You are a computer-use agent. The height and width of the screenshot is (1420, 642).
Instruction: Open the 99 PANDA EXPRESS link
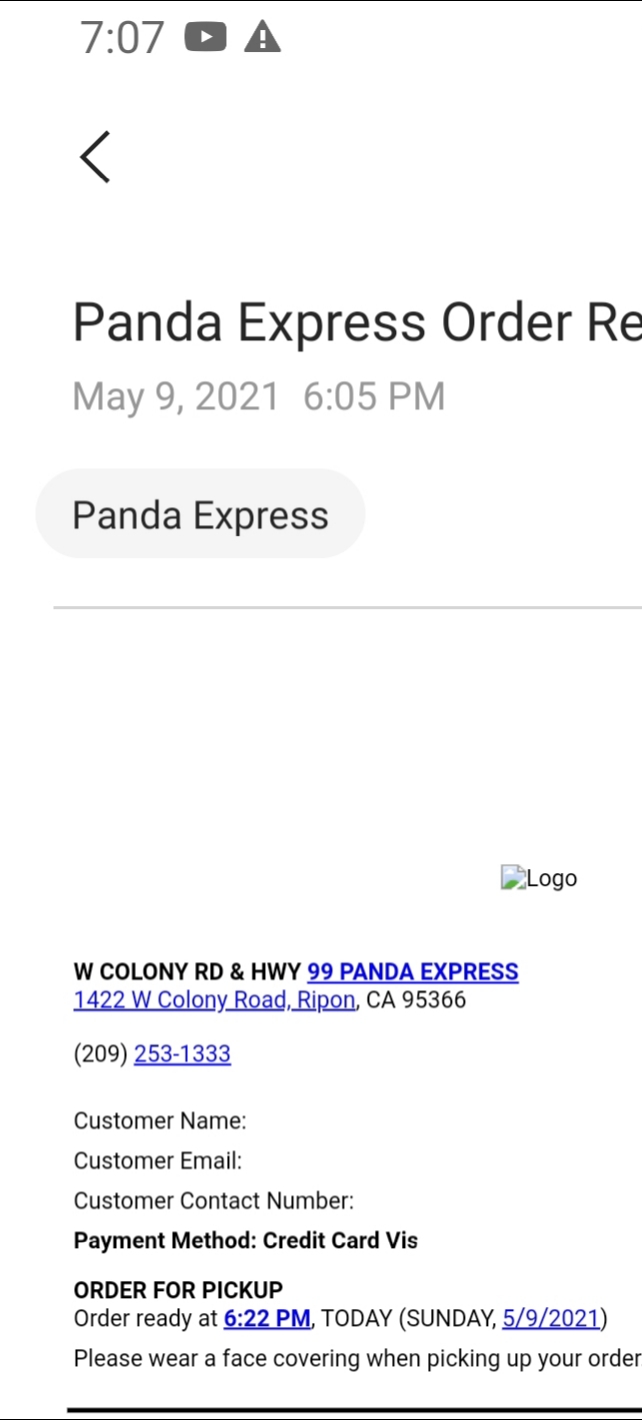click(412, 971)
